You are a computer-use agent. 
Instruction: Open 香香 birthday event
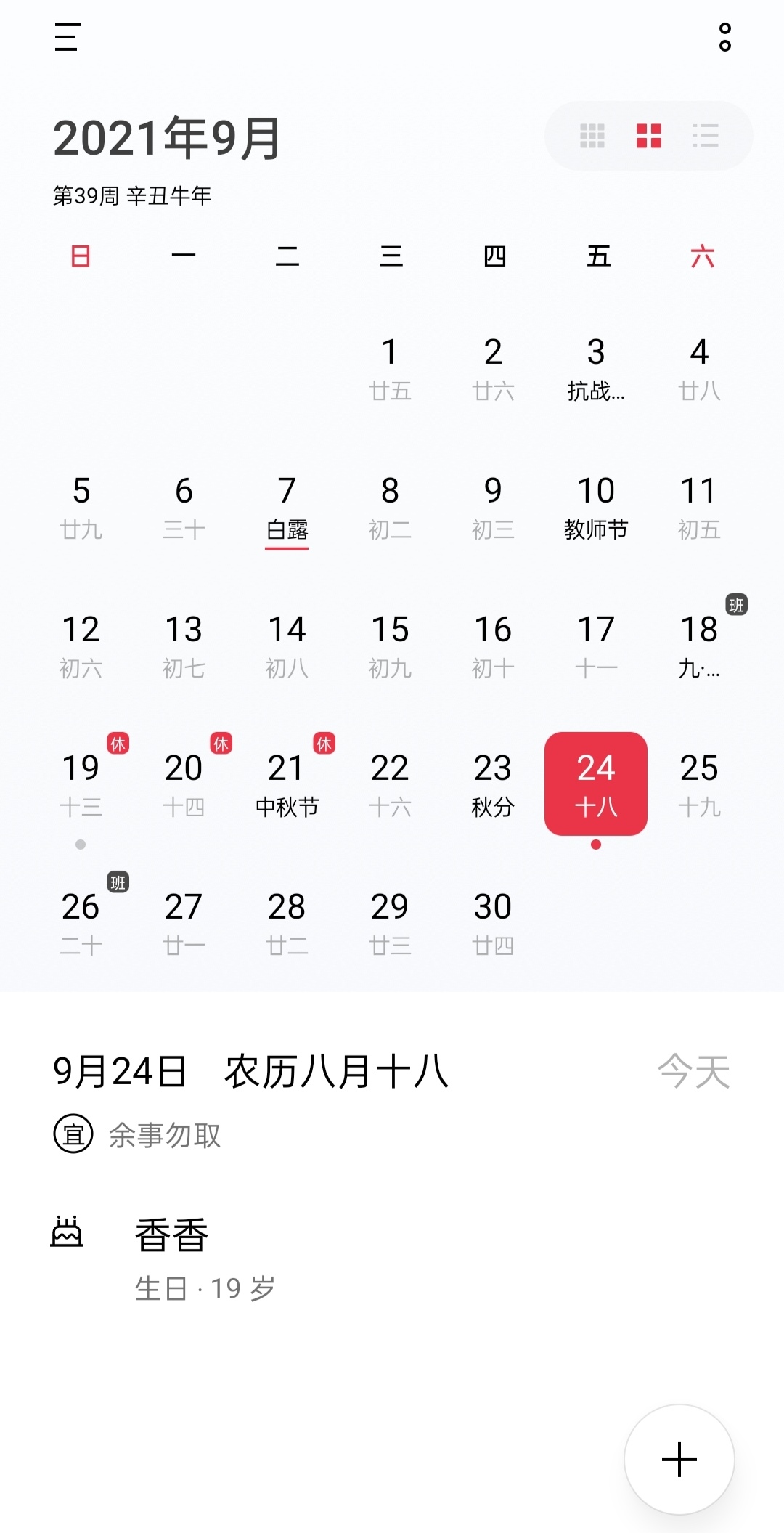tap(392, 1259)
